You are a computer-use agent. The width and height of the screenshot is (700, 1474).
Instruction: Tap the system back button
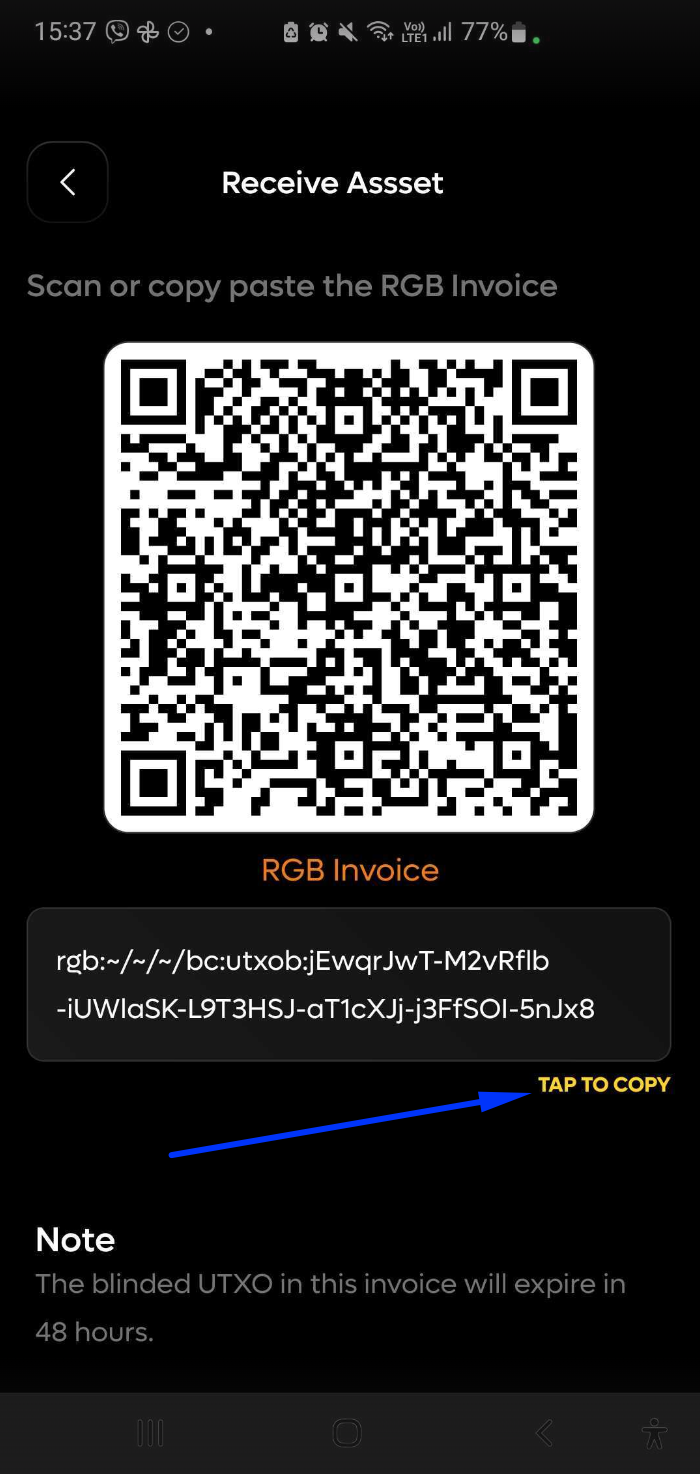pyautogui.click(x=544, y=1433)
